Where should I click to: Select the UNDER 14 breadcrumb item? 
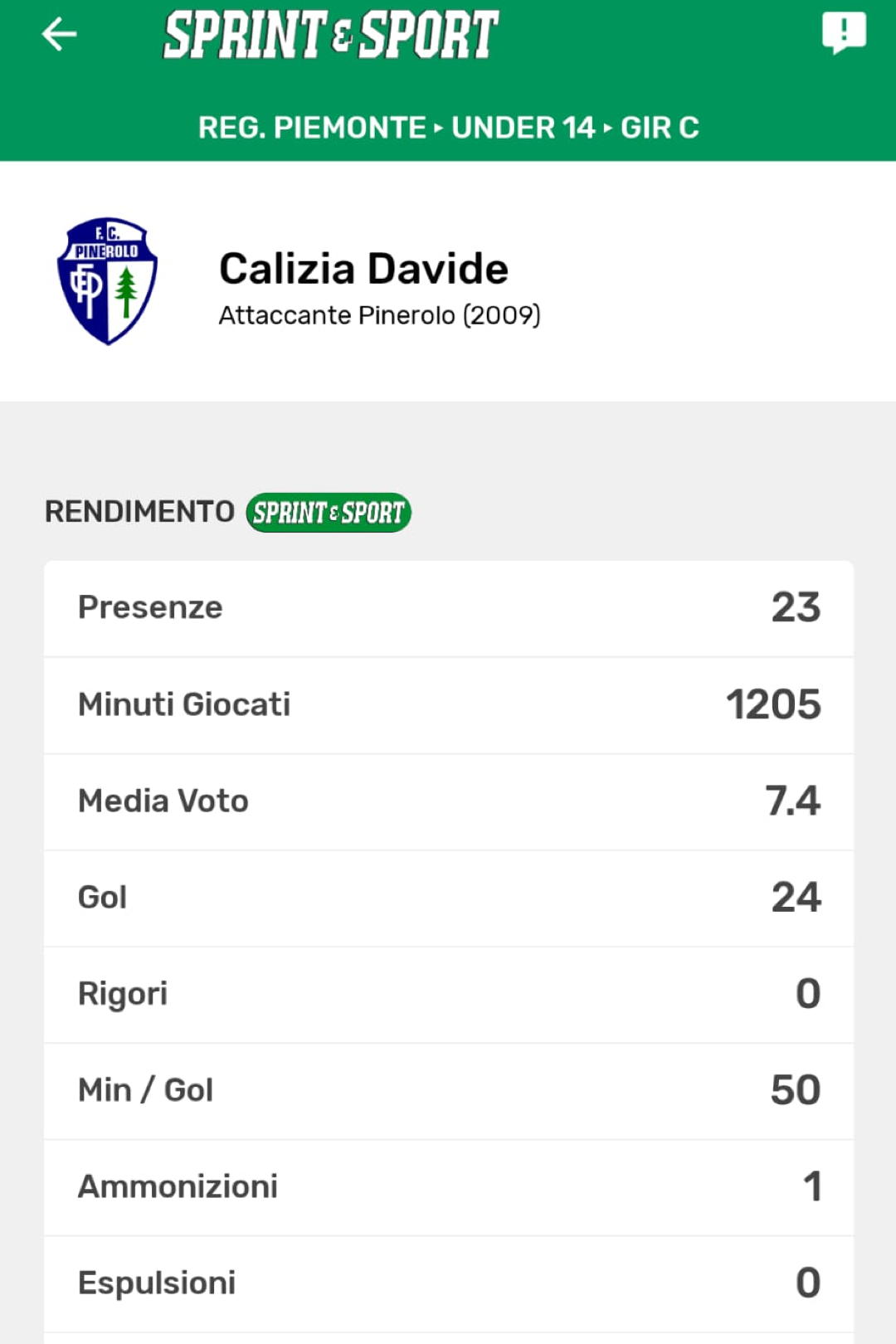click(x=523, y=128)
